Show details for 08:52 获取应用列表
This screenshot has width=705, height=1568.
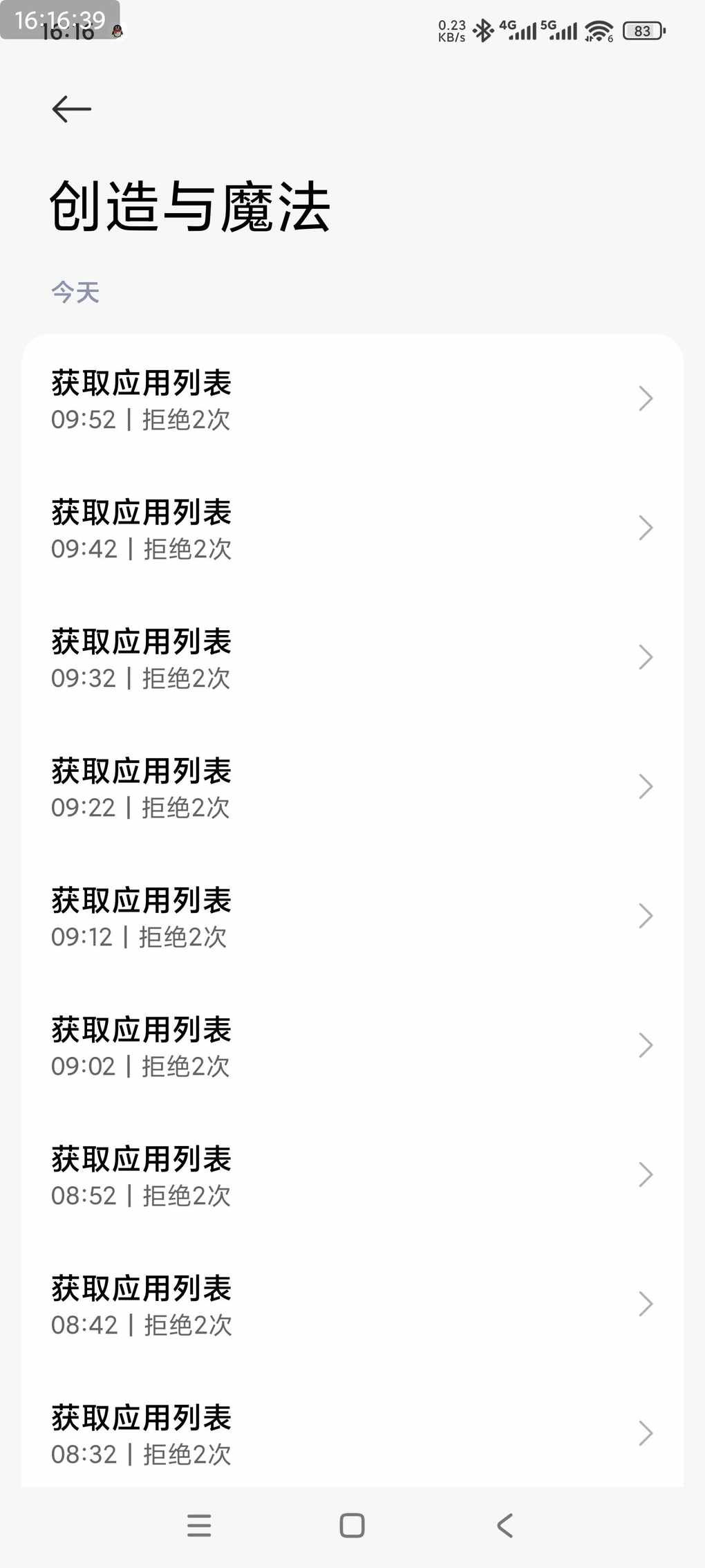click(351, 1175)
